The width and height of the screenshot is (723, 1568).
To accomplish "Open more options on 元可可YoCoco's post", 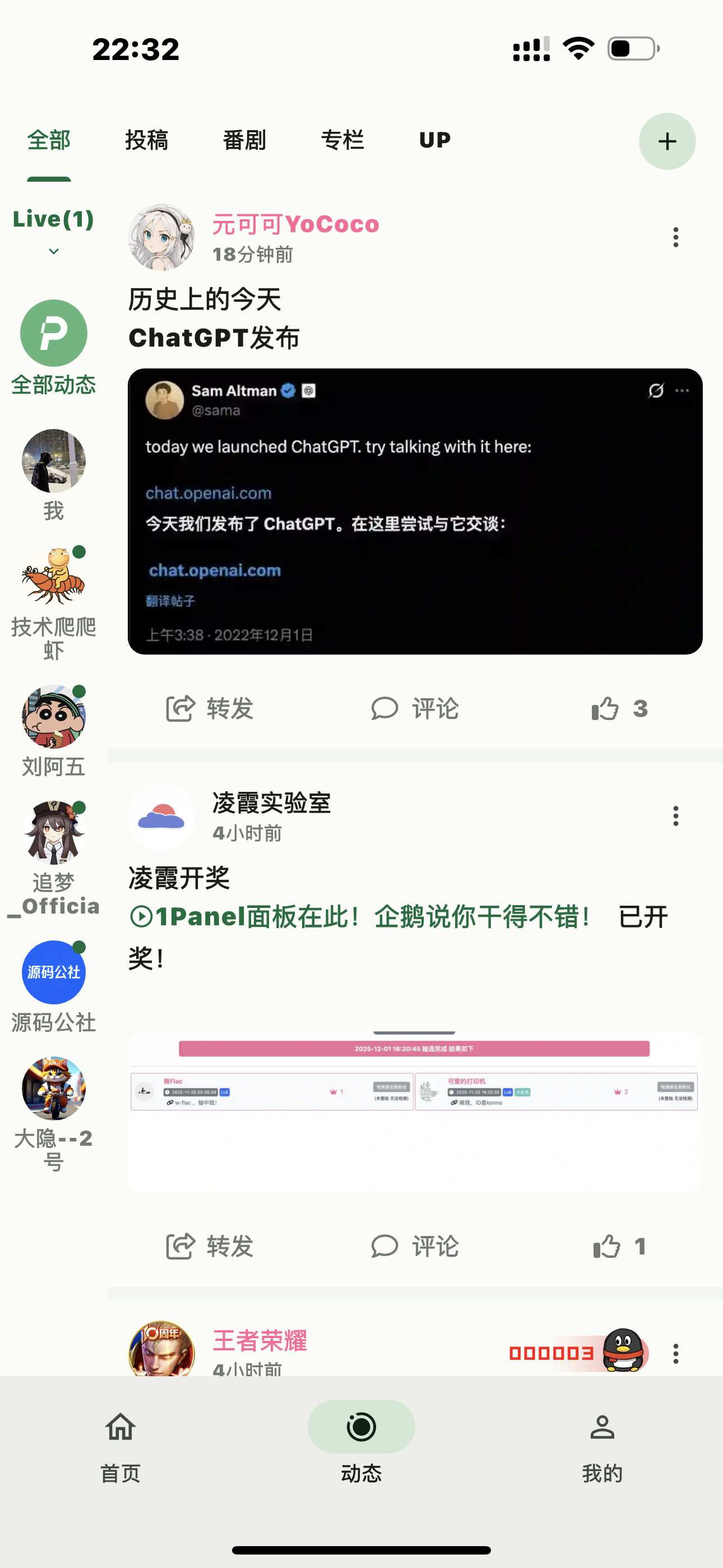I will (675, 237).
